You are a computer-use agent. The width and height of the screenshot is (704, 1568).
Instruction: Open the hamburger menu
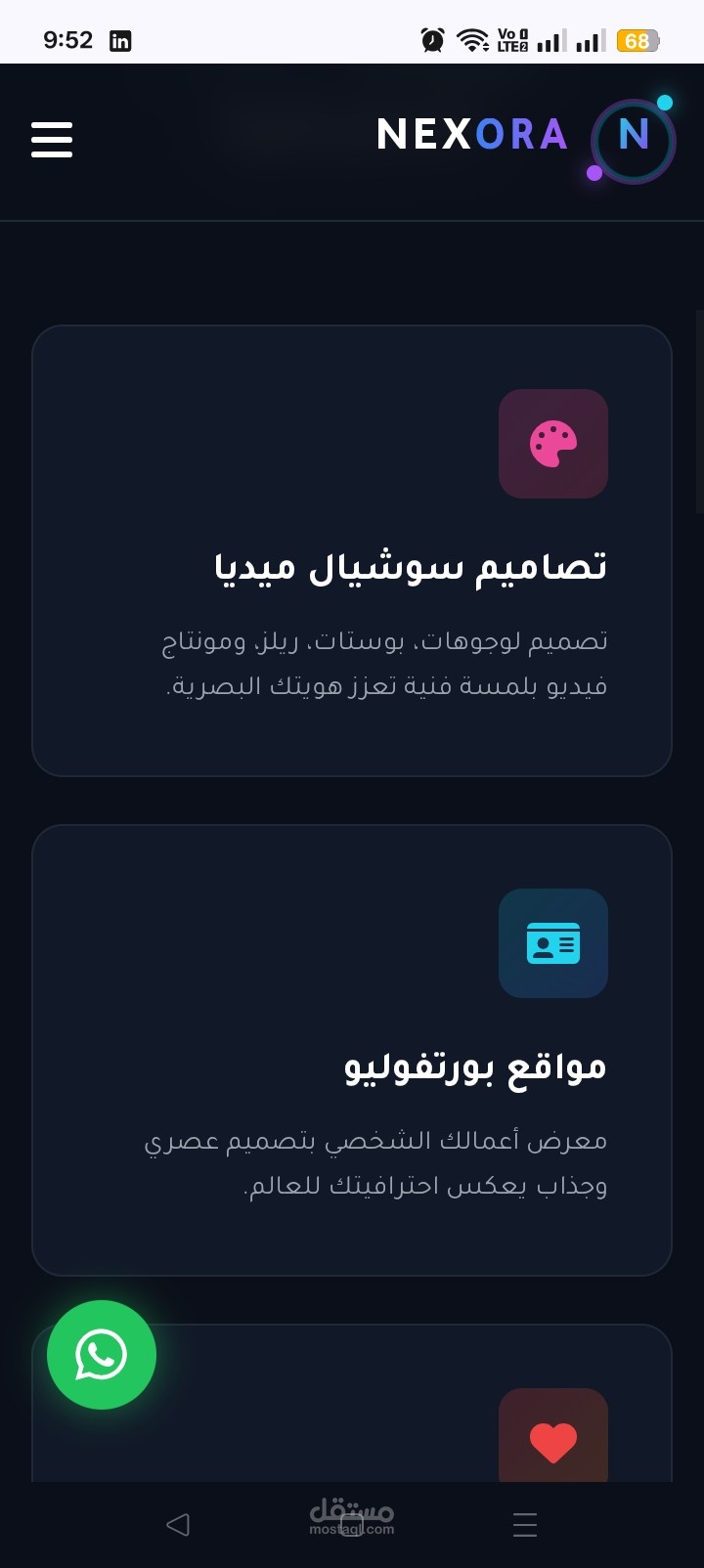[52, 140]
